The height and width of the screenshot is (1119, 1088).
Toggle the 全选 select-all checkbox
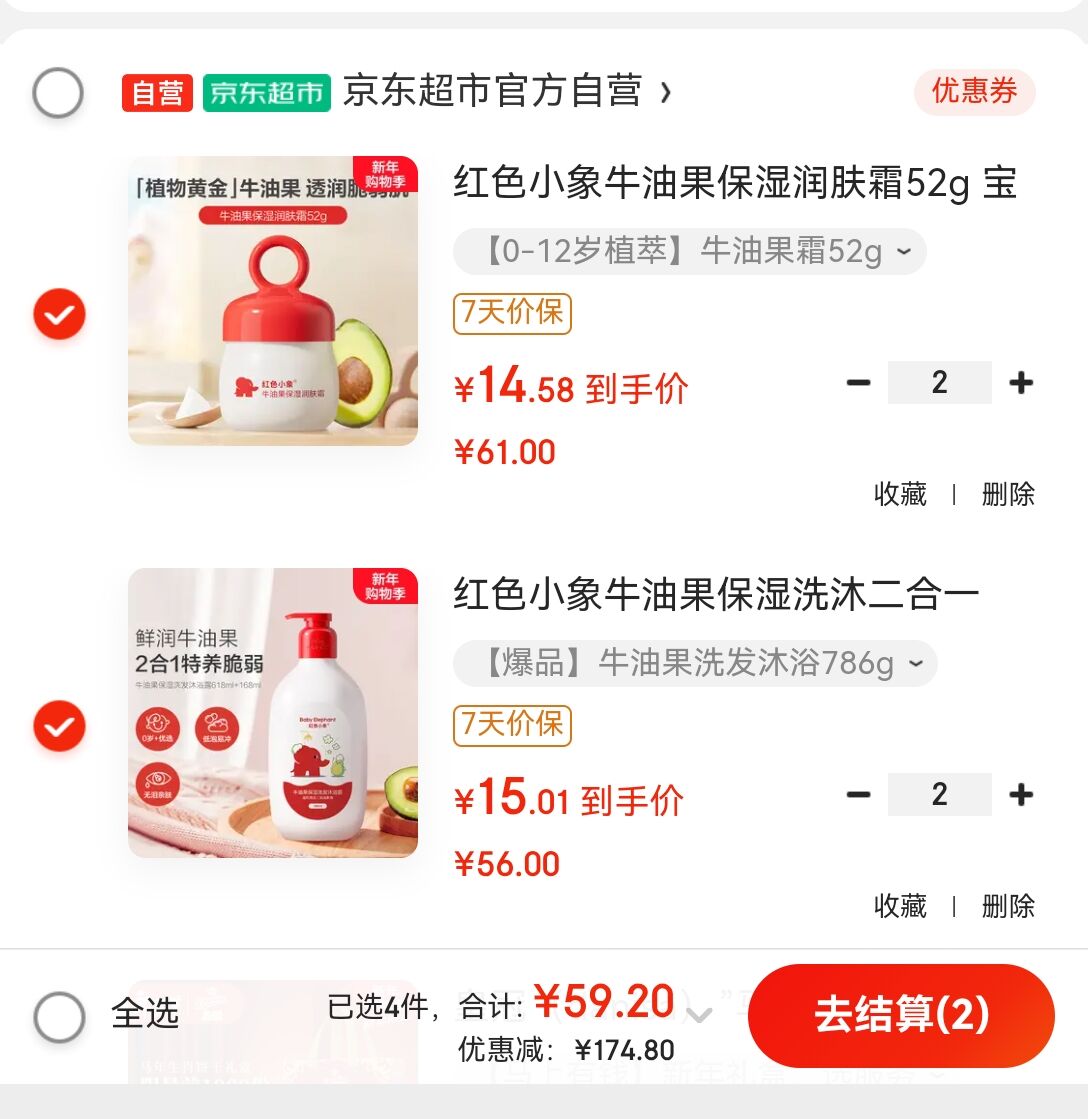point(59,1017)
